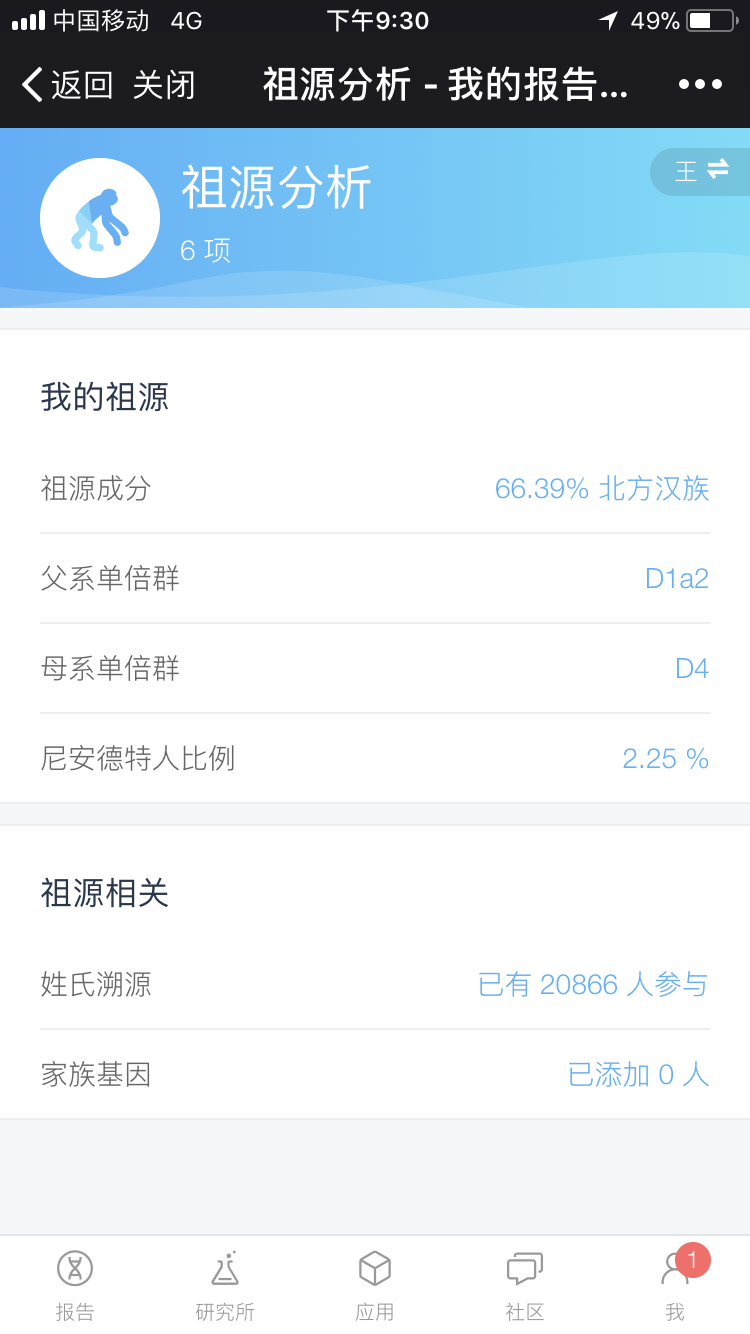Switch to the 应用 tab

(375, 1286)
